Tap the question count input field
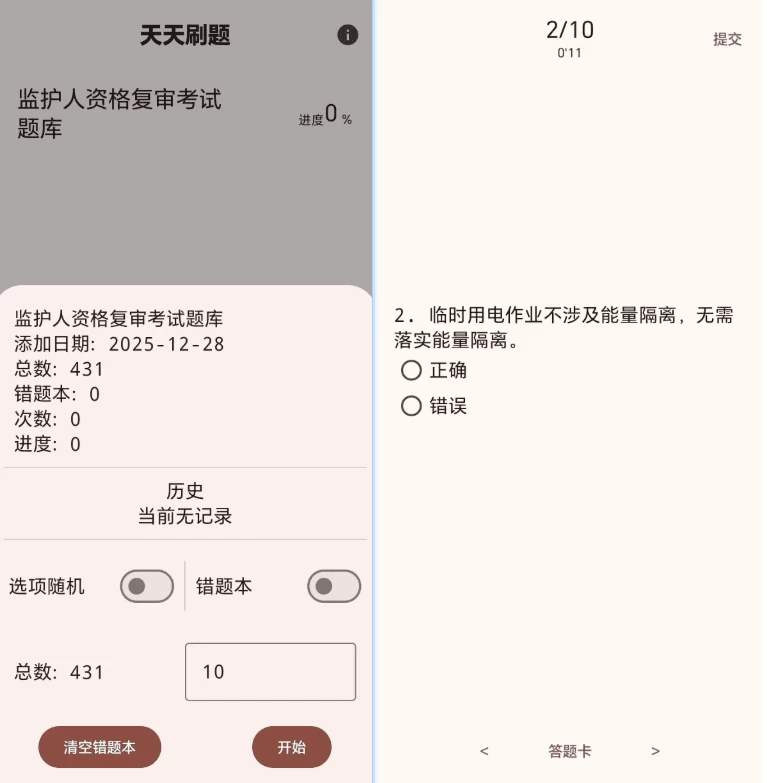This screenshot has width=767, height=783. [x=270, y=672]
